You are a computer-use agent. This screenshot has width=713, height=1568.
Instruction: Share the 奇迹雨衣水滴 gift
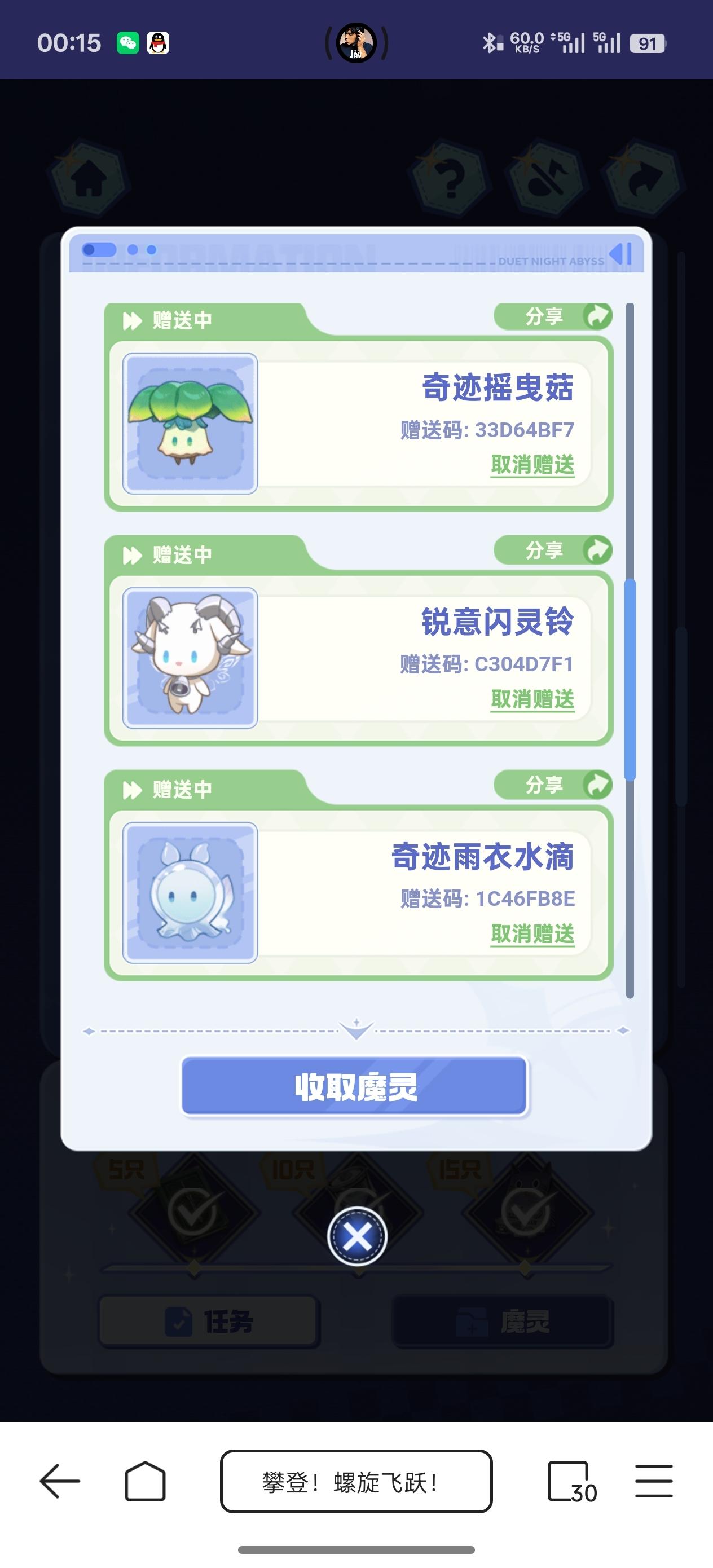point(553,785)
